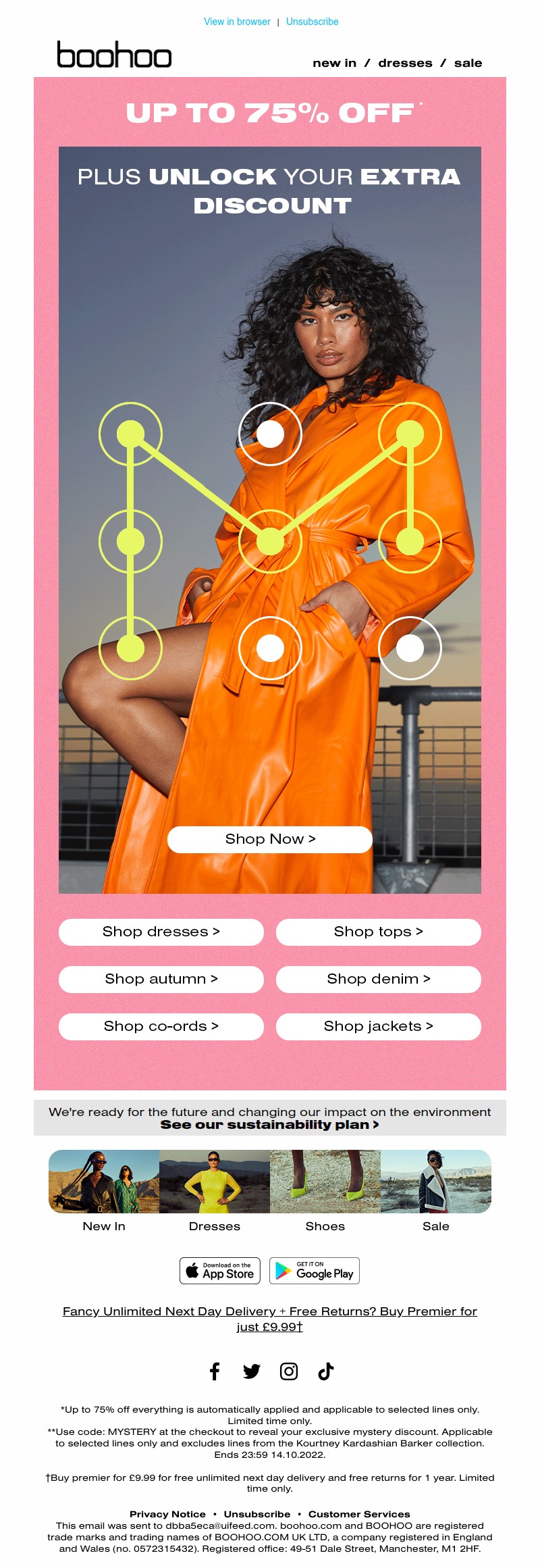Image resolution: width=540 pixels, height=1568 pixels.
Task: Open boohoo's TikTok profile
Action: (326, 1371)
